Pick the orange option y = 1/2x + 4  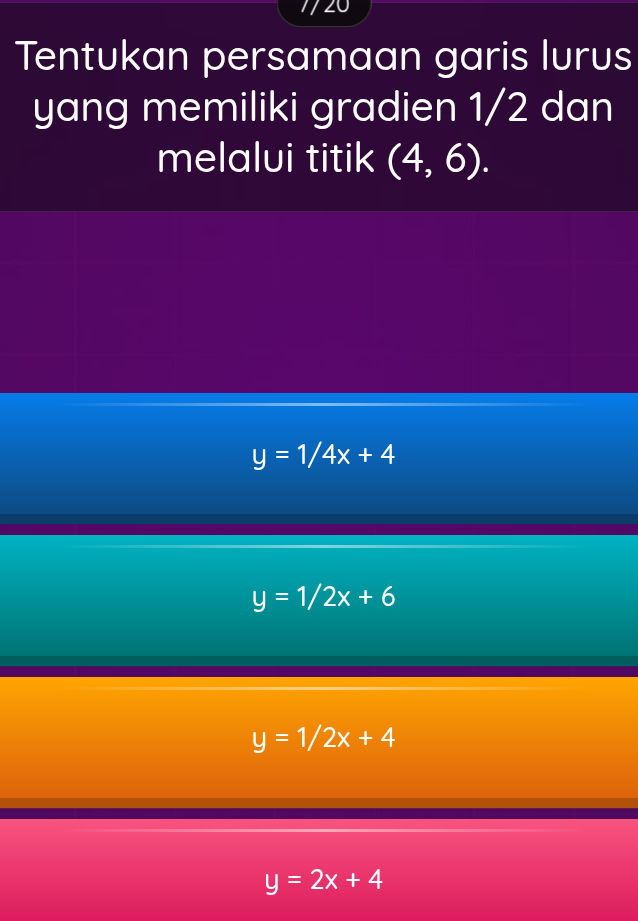click(x=320, y=739)
